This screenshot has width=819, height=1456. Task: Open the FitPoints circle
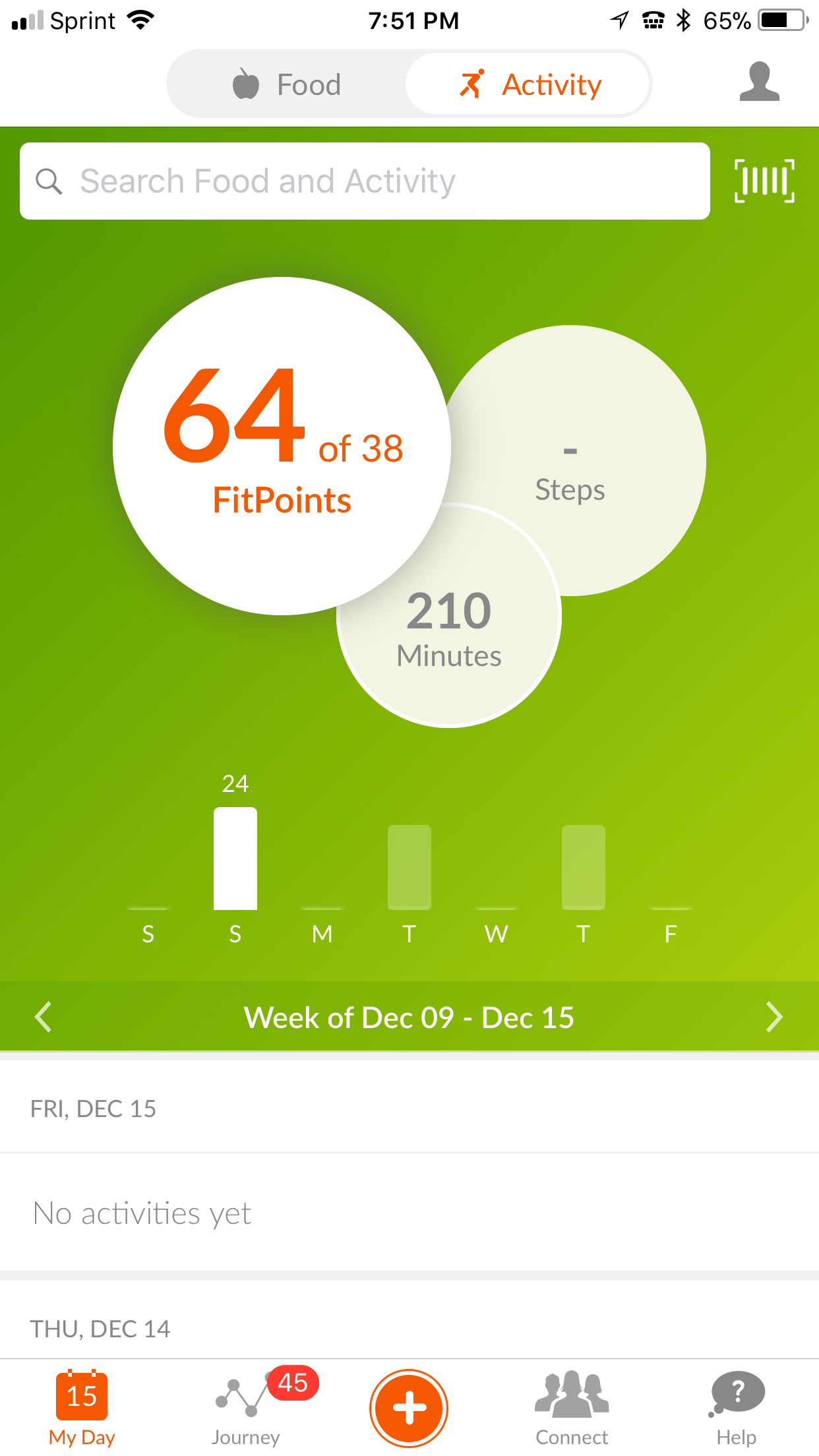[282, 446]
